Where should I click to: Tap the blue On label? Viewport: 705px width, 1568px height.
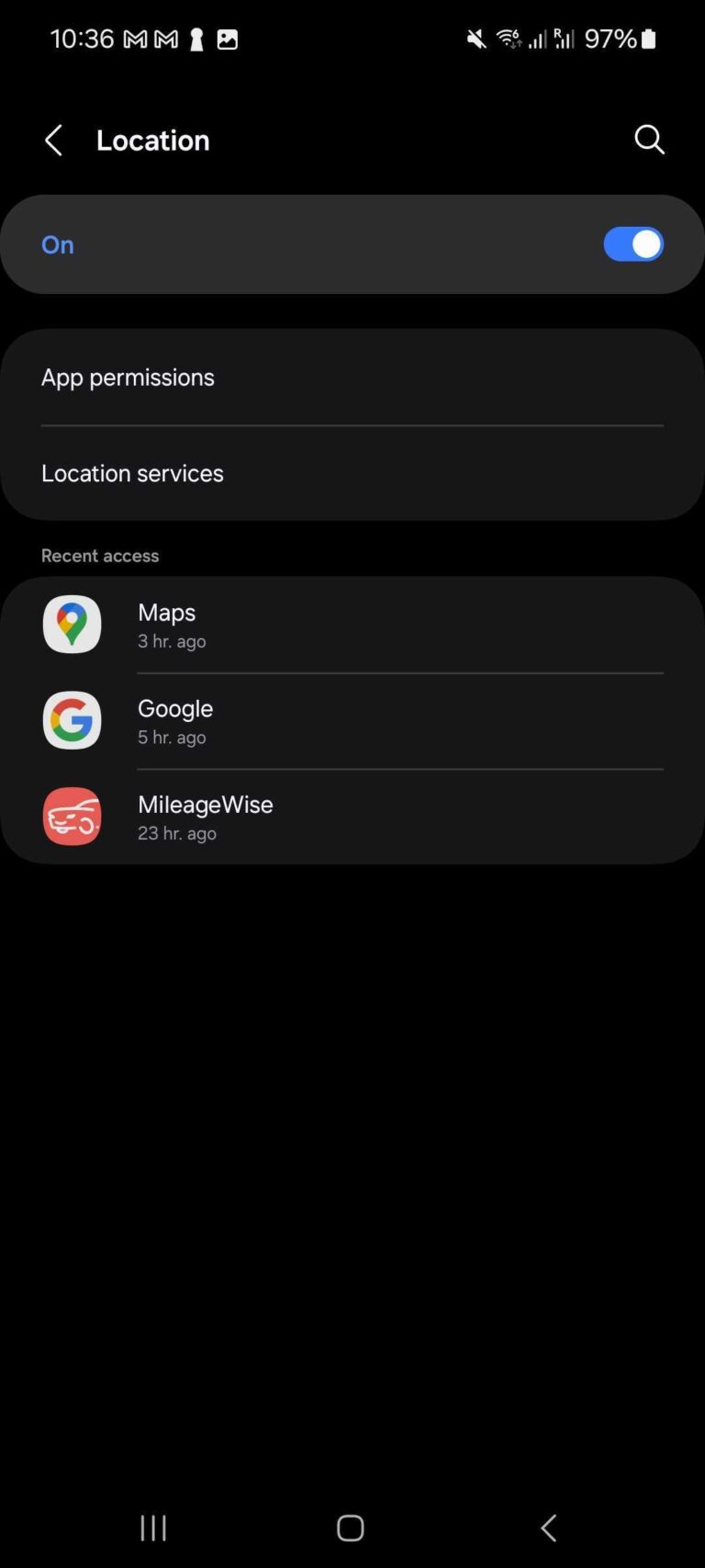(57, 244)
